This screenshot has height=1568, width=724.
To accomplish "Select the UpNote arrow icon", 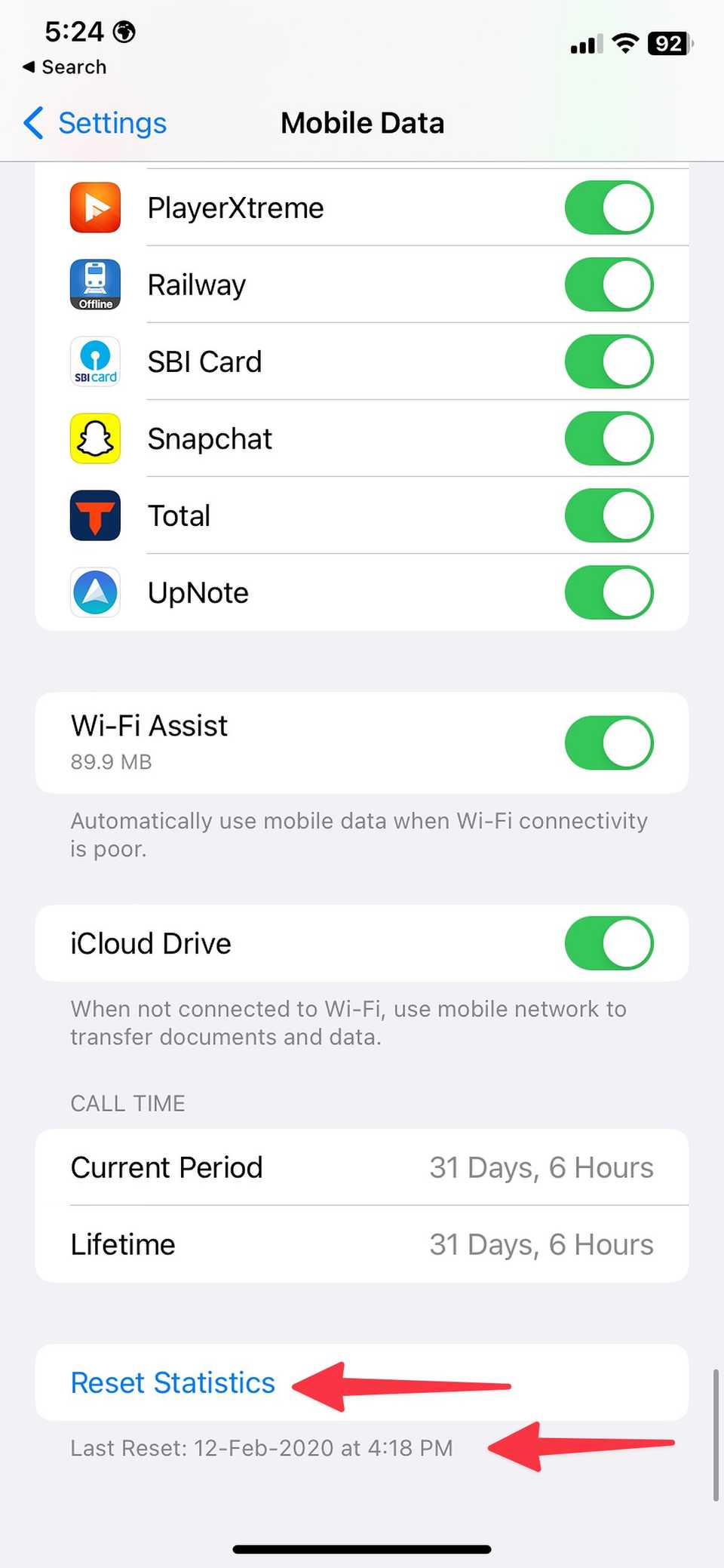I will (95, 592).
